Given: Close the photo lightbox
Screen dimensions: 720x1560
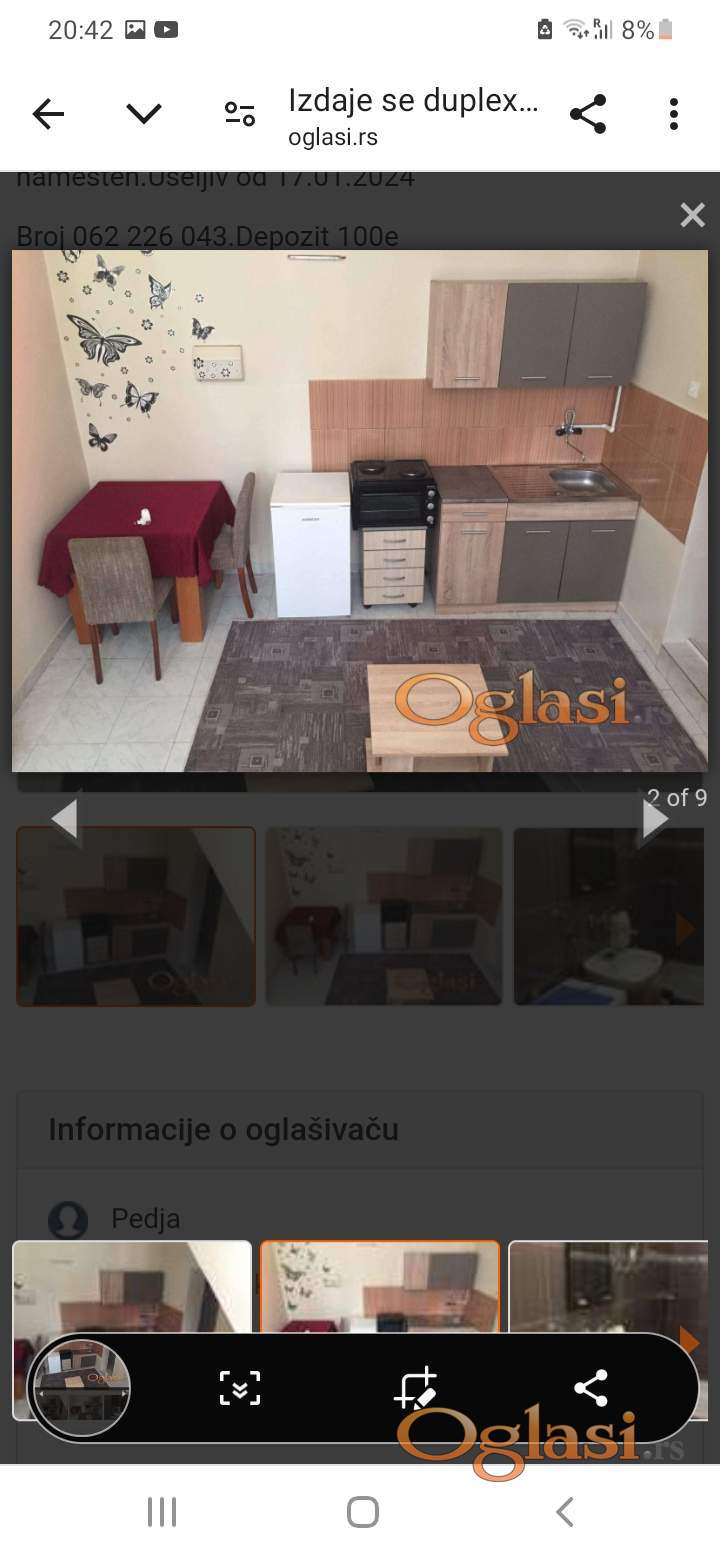Looking at the screenshot, I should coord(692,215).
